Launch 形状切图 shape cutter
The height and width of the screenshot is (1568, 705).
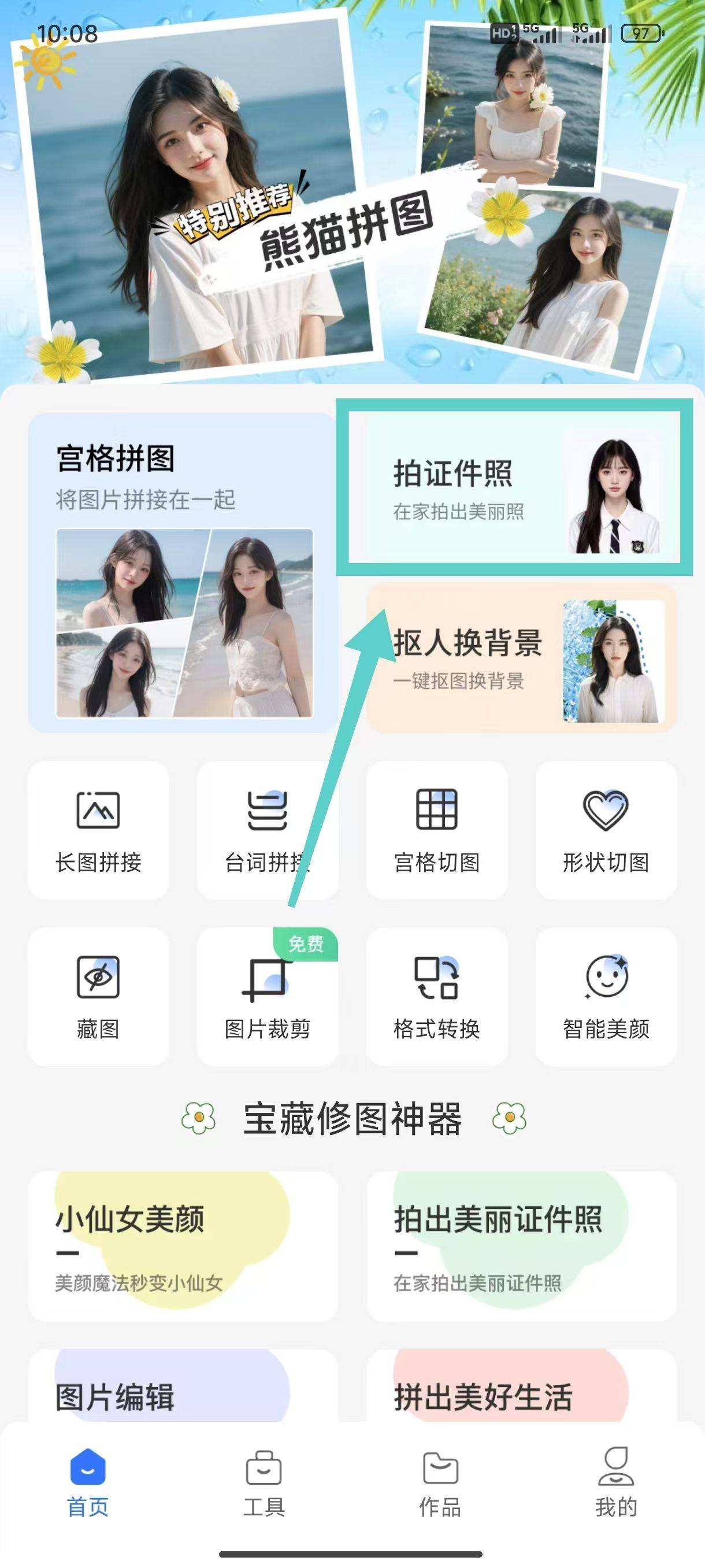point(606,829)
